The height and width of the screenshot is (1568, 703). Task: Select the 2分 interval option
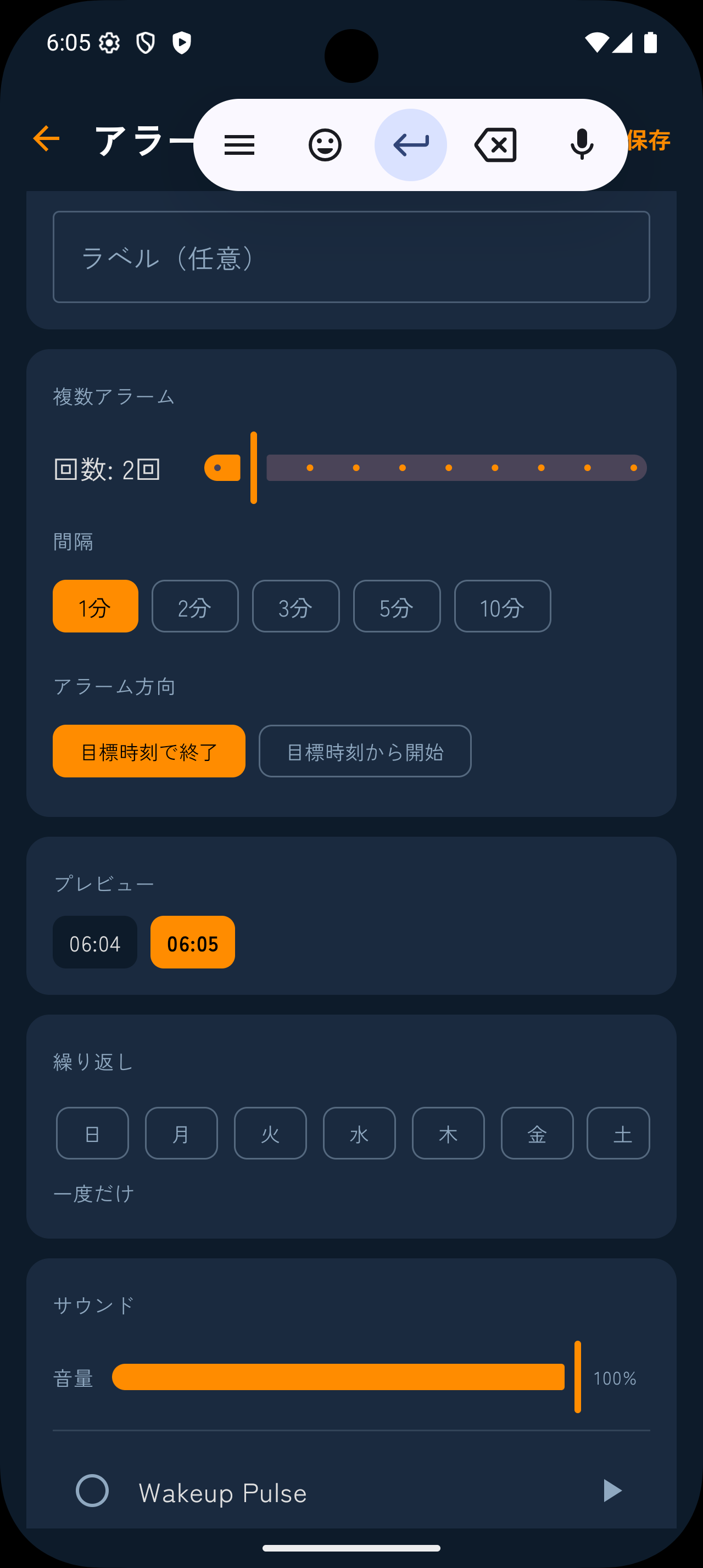[195, 606]
